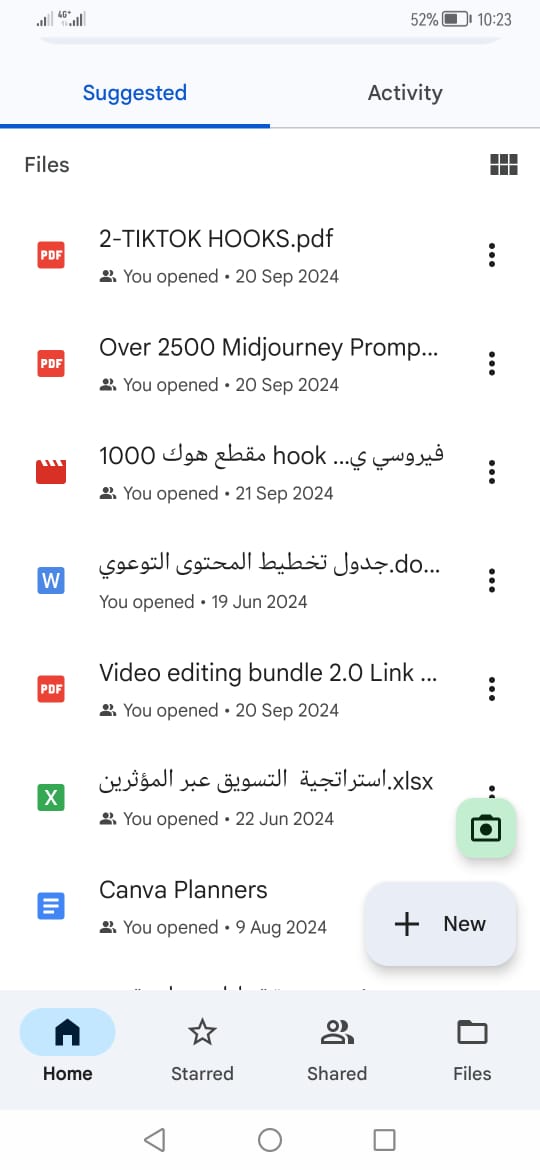Open more options for Video editing bundle 2.0
The height and width of the screenshot is (1170, 540).
pos(492,689)
